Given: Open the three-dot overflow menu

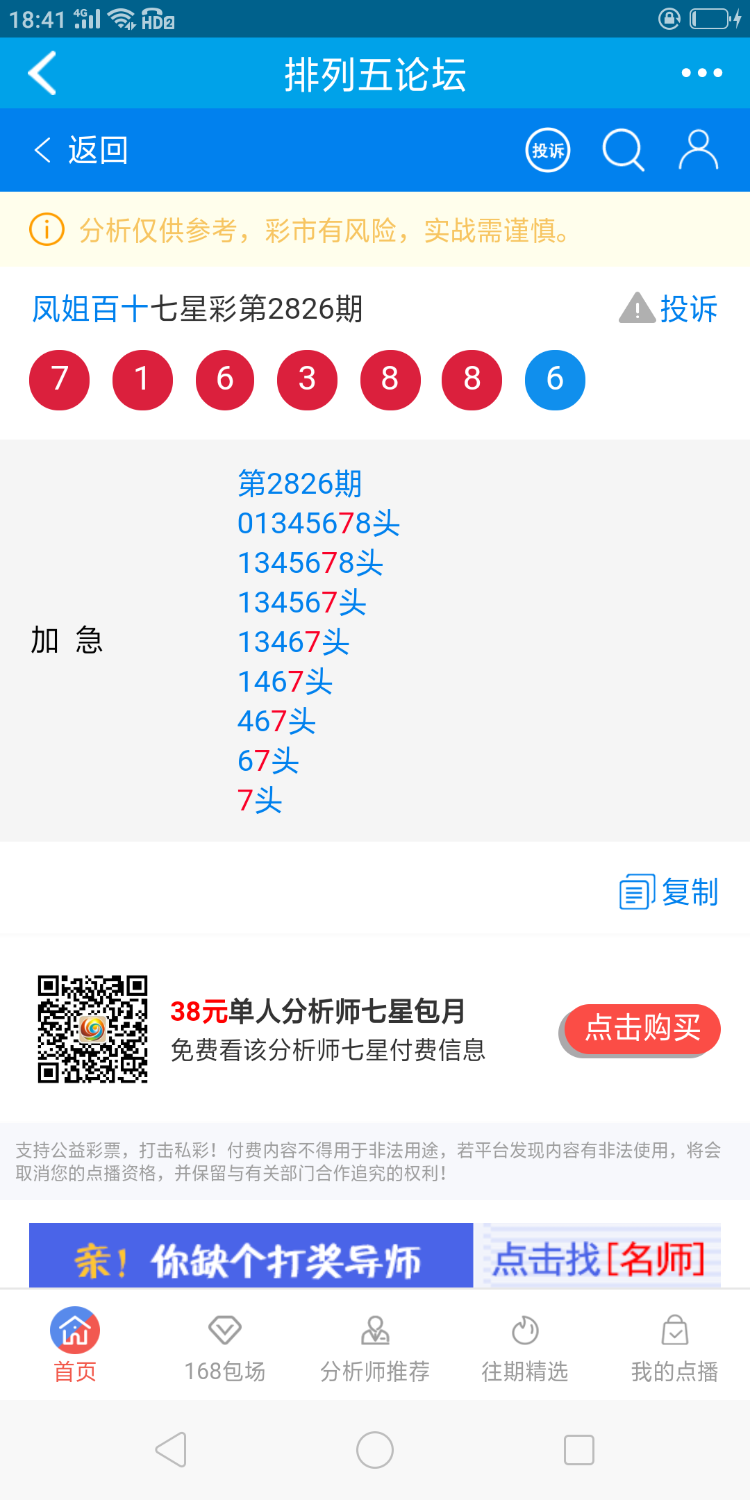Looking at the screenshot, I should click(700, 72).
